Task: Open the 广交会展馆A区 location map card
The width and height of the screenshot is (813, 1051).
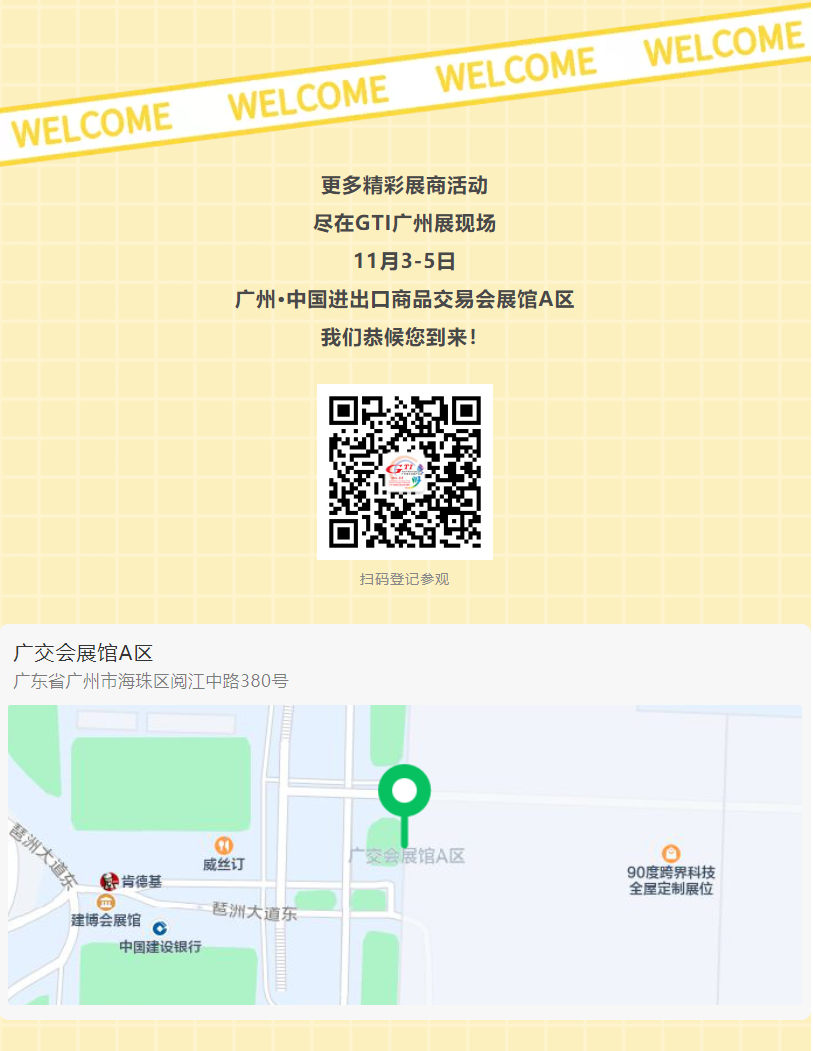Action: click(404, 820)
